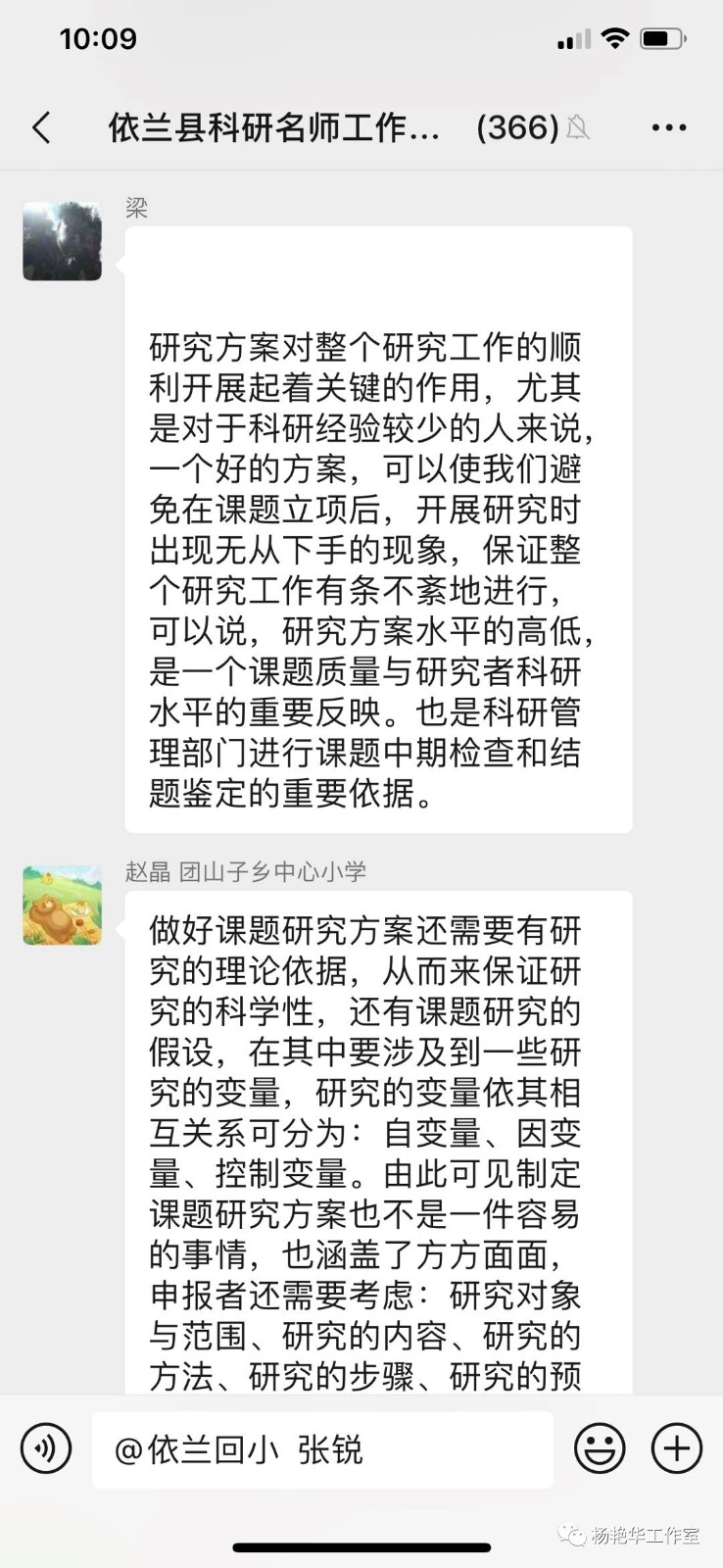
Task: View 梁's profile avatar
Action: [x=62, y=241]
